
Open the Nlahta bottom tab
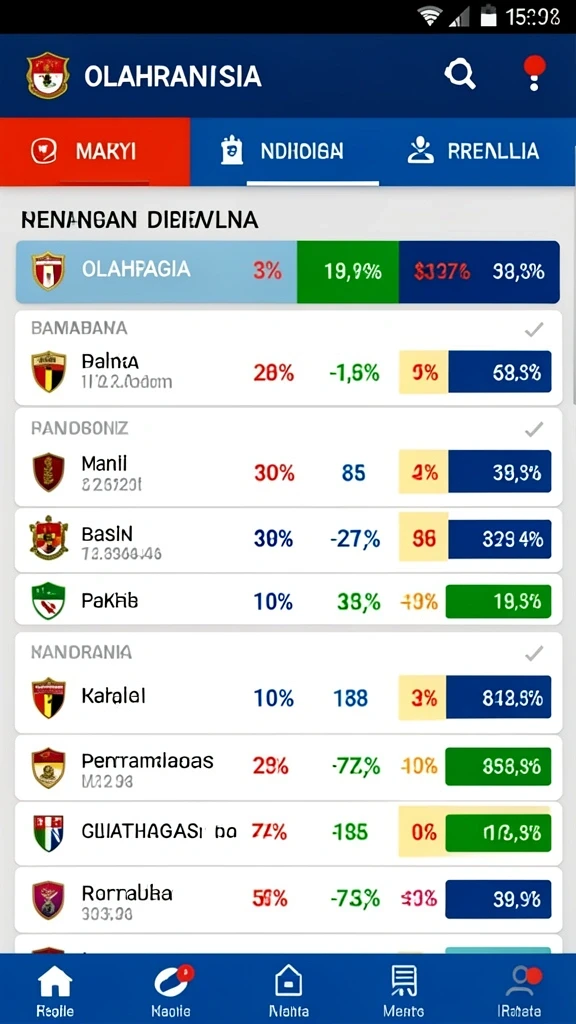[288, 989]
